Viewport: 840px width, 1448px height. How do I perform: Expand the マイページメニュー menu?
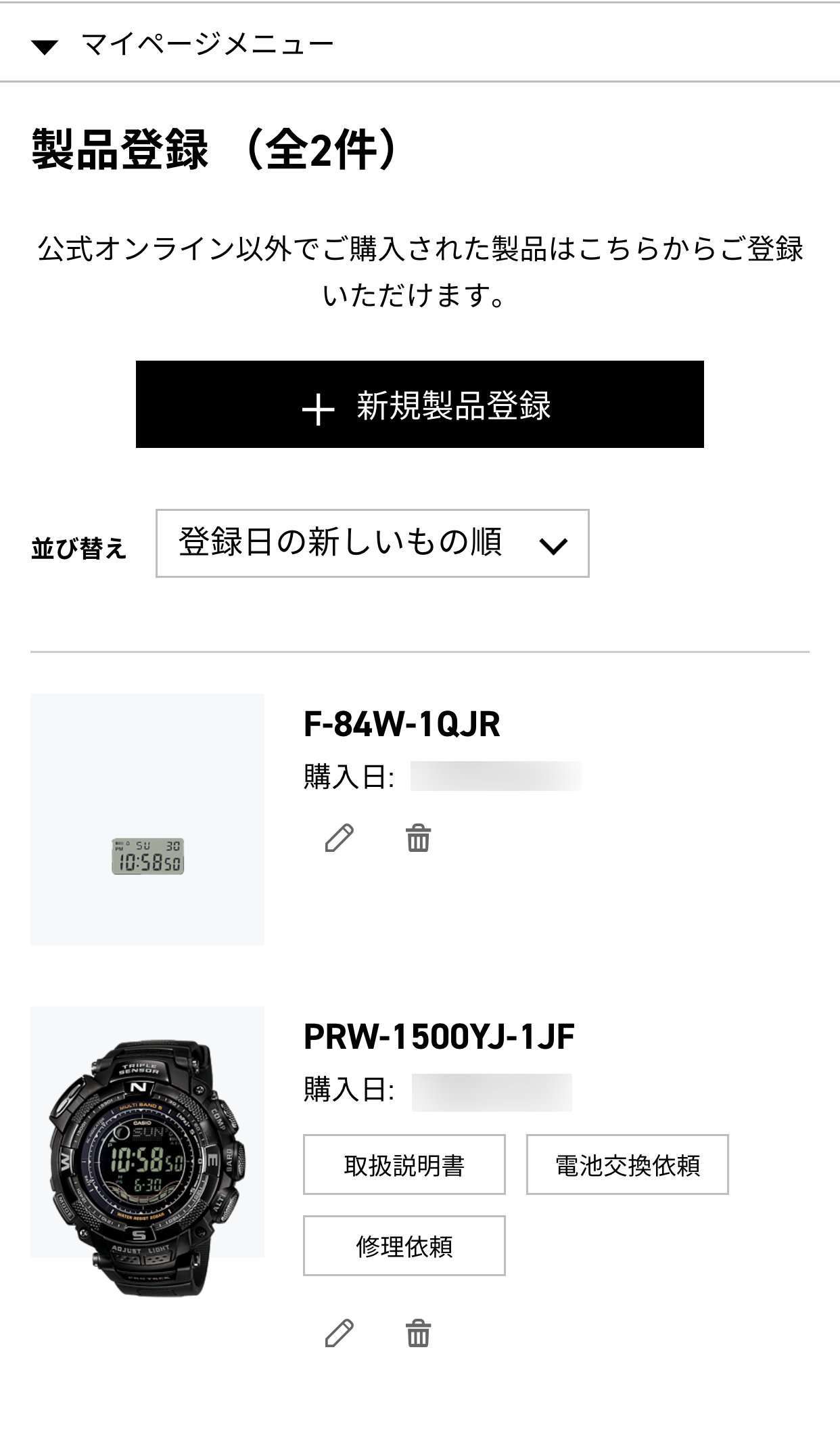(183, 45)
